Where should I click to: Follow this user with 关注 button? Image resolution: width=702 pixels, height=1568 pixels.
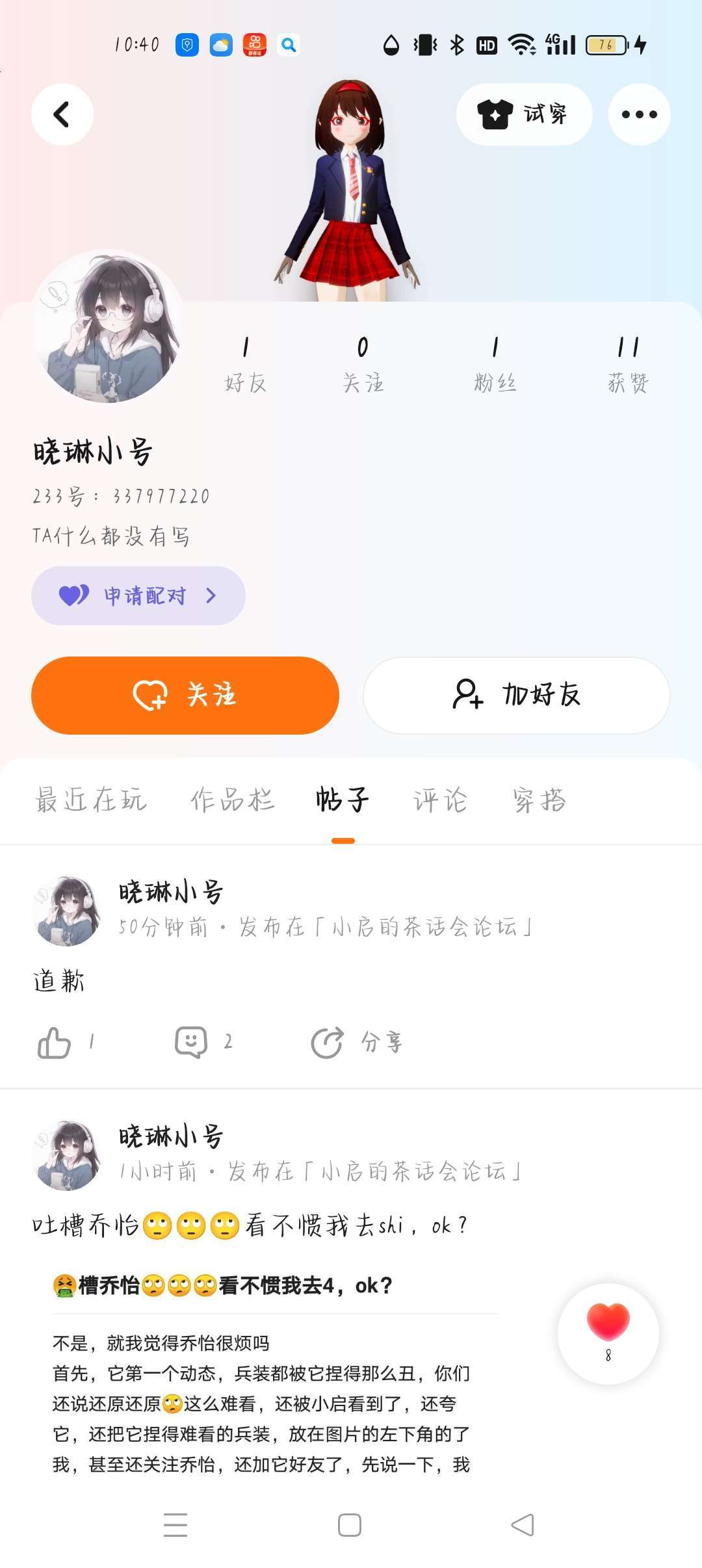tap(185, 695)
